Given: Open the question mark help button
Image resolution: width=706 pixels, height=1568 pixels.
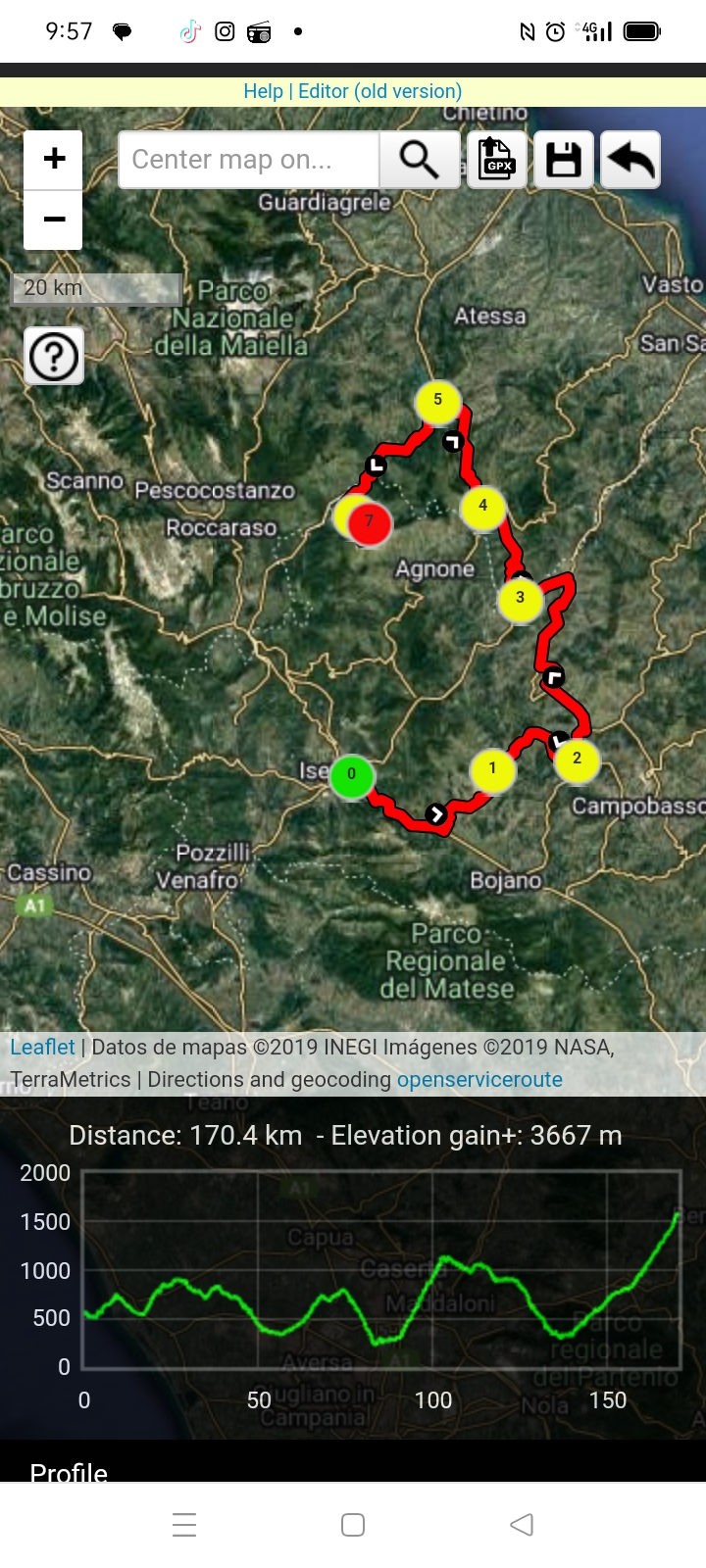Looking at the screenshot, I should [54, 356].
